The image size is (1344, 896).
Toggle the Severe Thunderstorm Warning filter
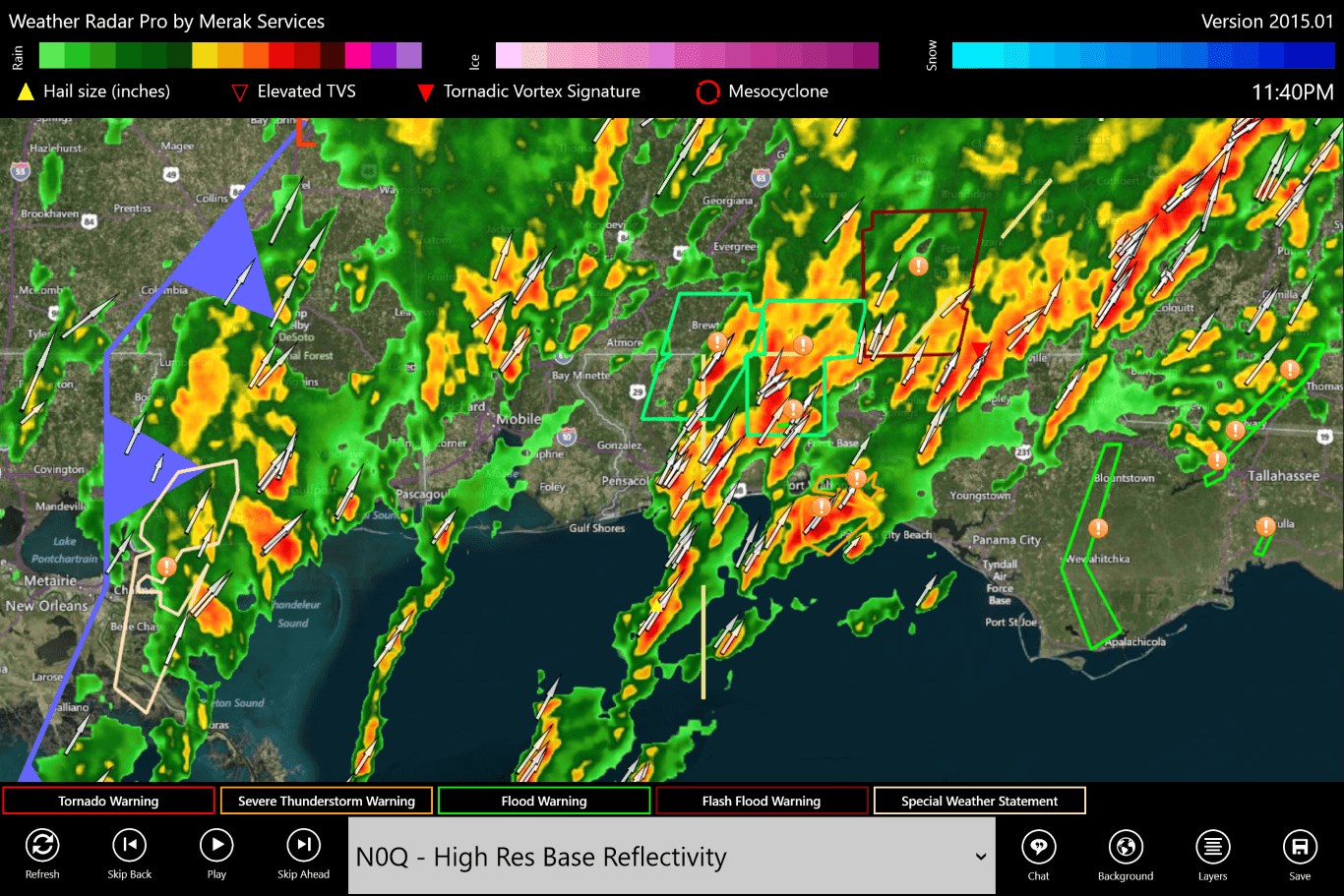coord(327,801)
